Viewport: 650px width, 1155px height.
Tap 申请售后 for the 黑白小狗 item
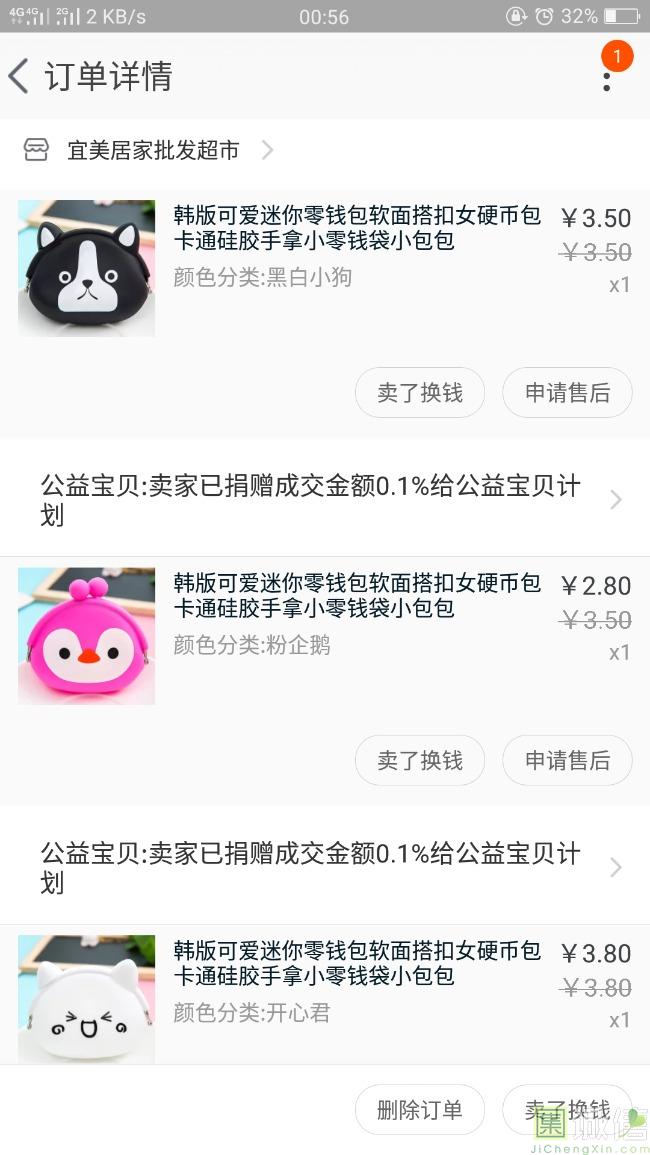pos(567,393)
